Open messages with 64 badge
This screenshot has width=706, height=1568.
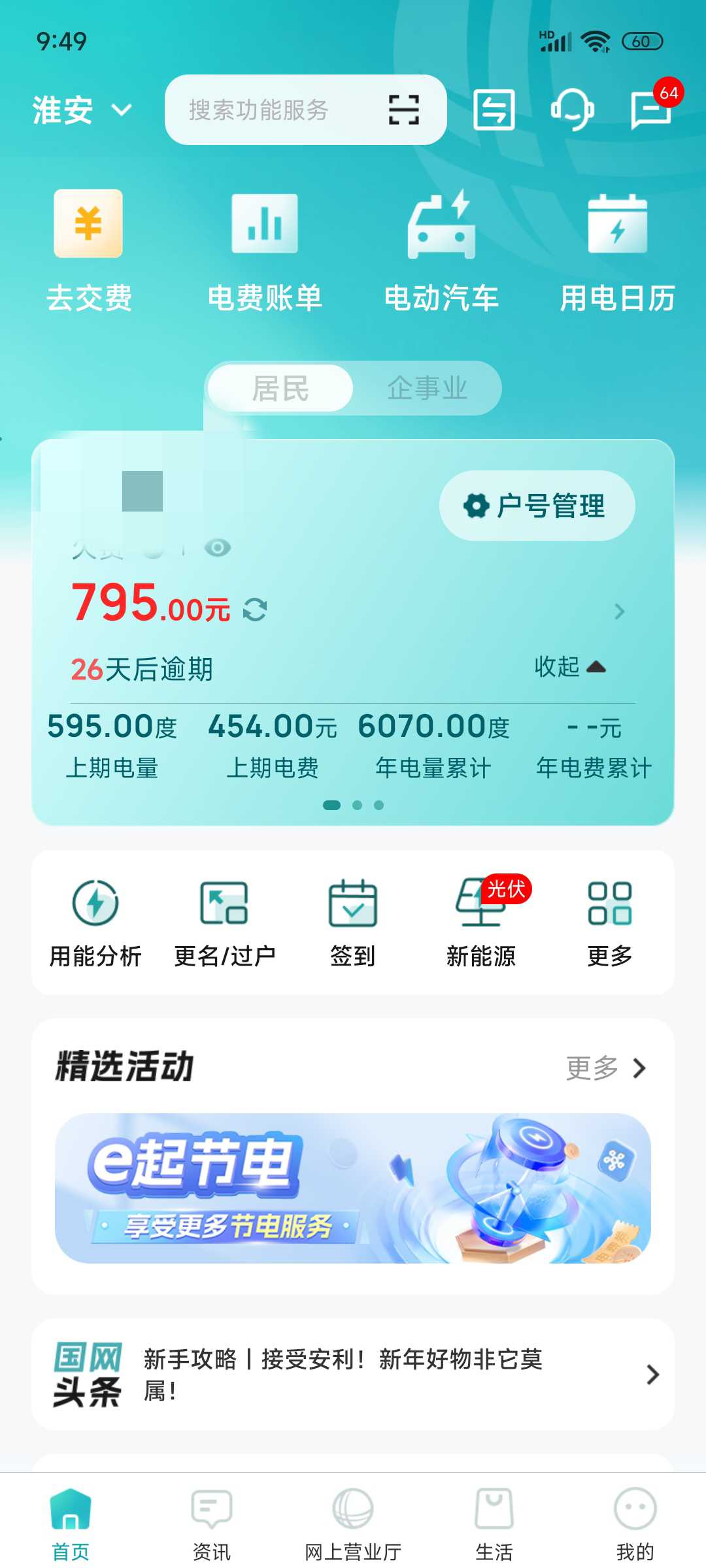(652, 110)
